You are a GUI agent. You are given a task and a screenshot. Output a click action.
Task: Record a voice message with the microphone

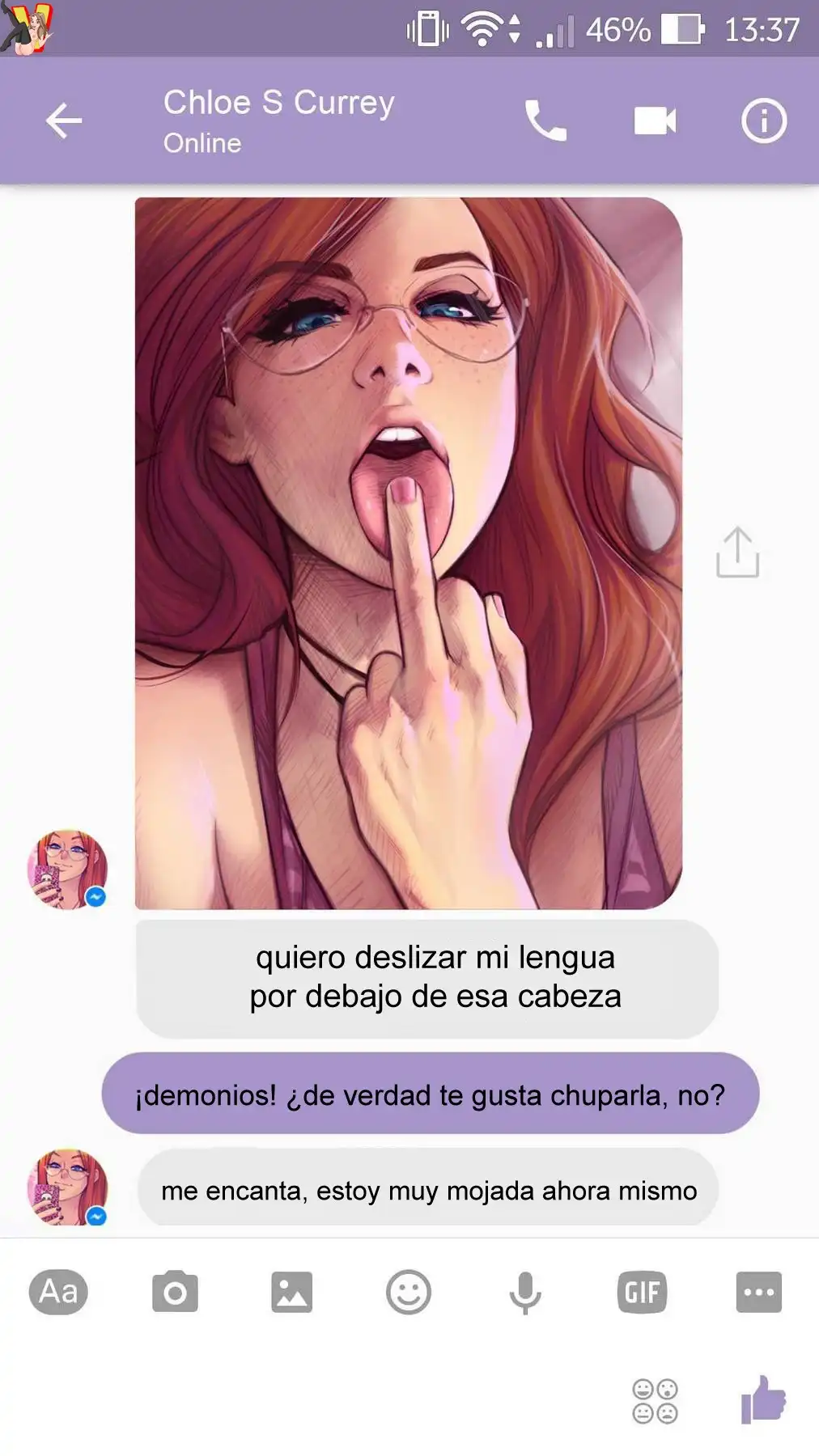pyautogui.click(x=524, y=1292)
